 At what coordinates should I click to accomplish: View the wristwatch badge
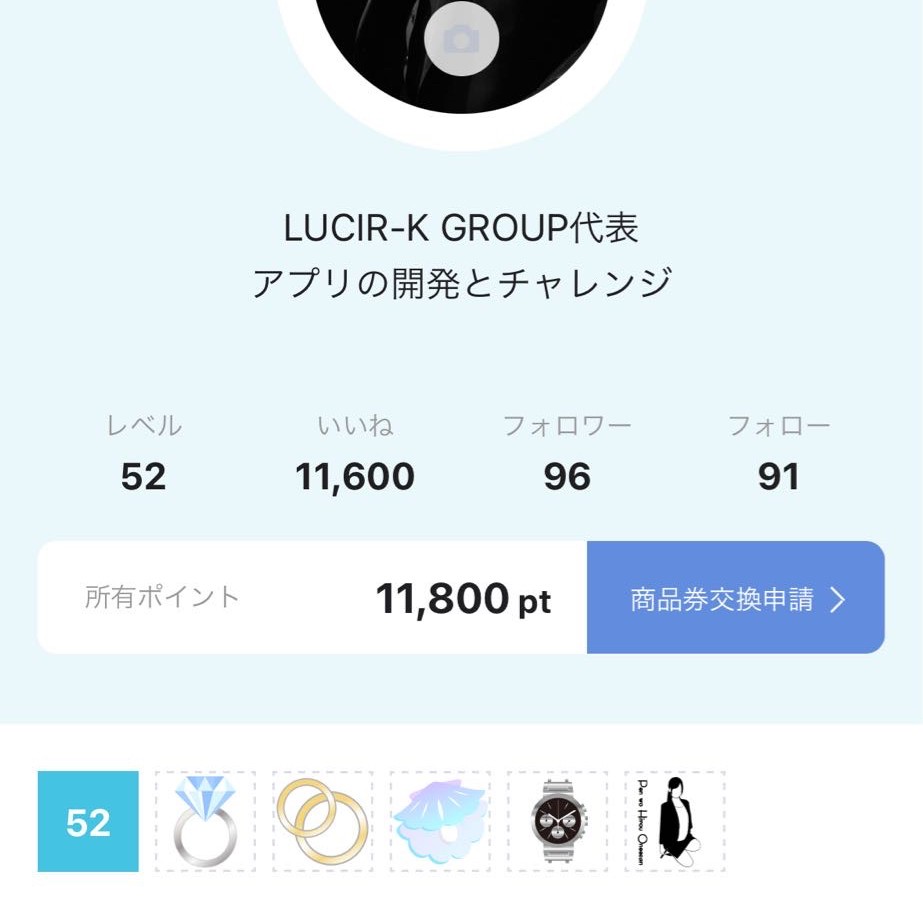(557, 821)
